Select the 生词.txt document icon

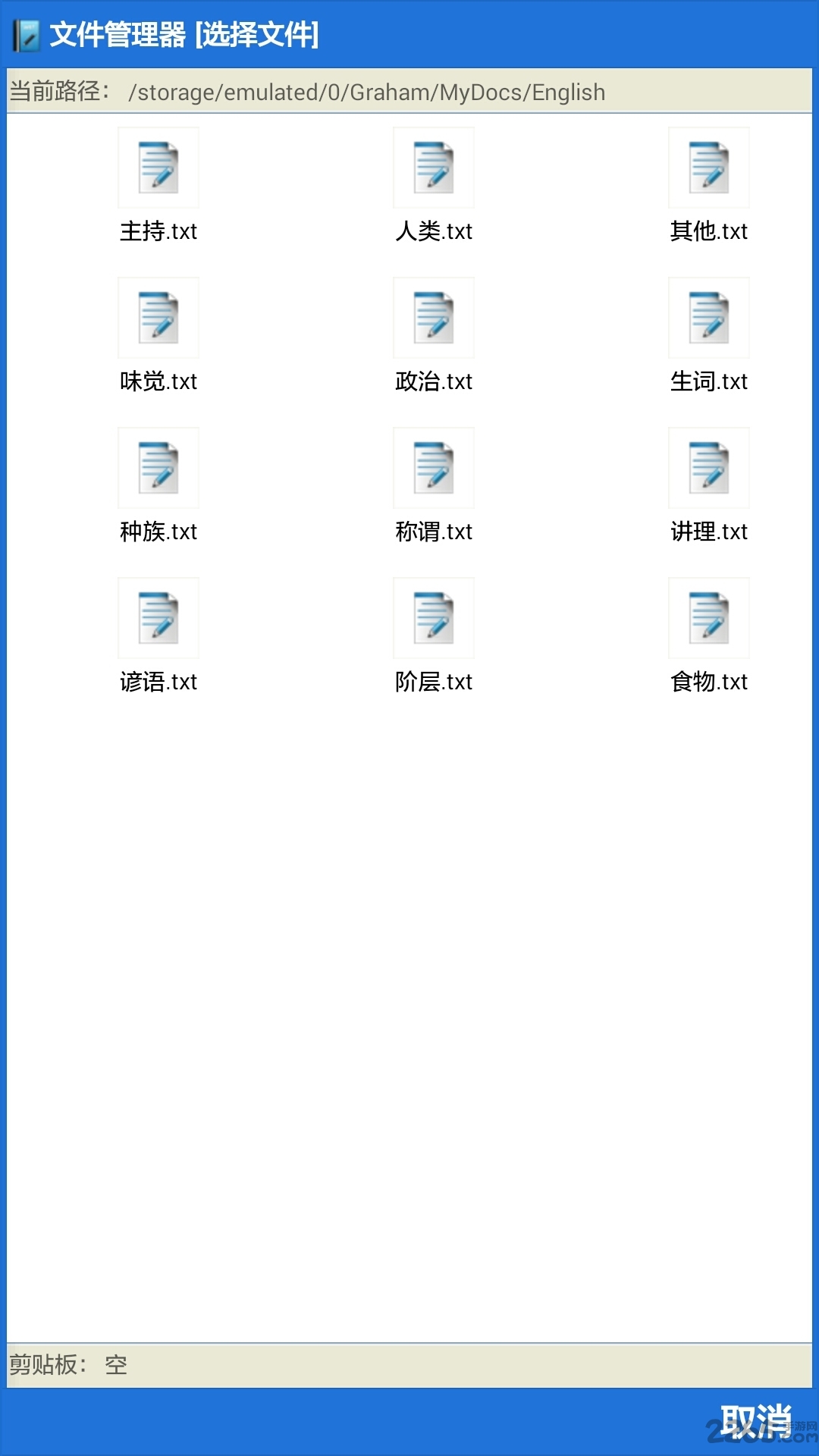(x=708, y=318)
